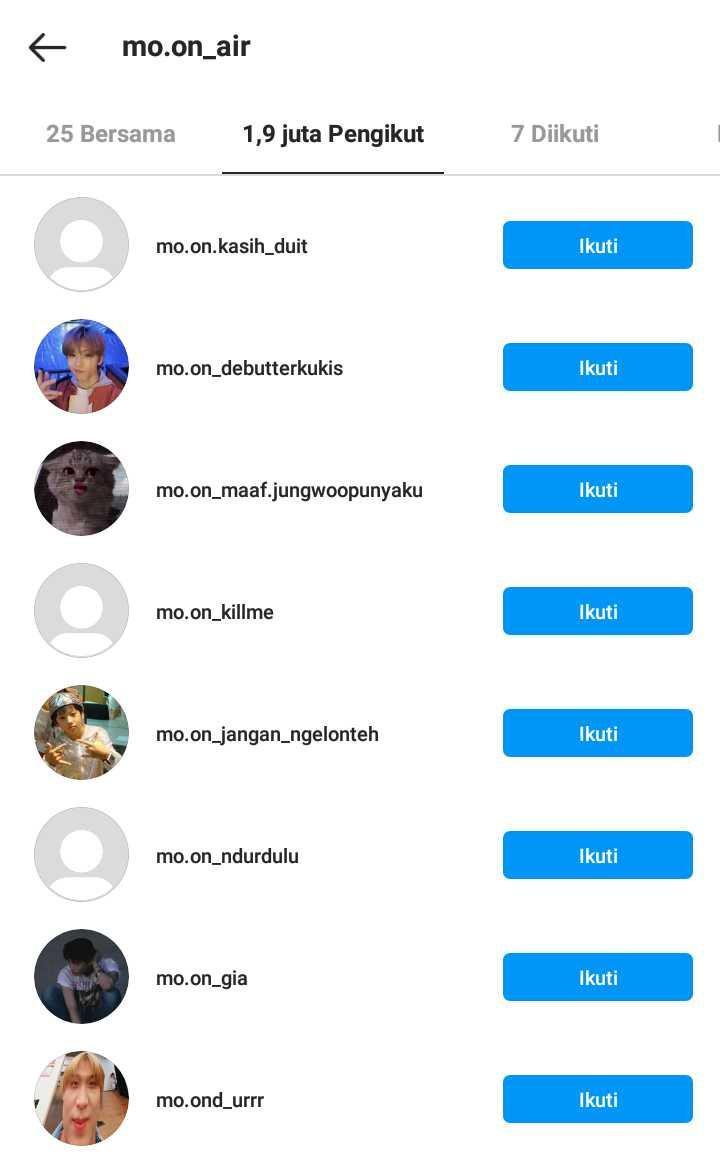The width and height of the screenshot is (720, 1156).
Task: Tap Ikuti beside mo.on_ndurdulu
Action: [597, 856]
